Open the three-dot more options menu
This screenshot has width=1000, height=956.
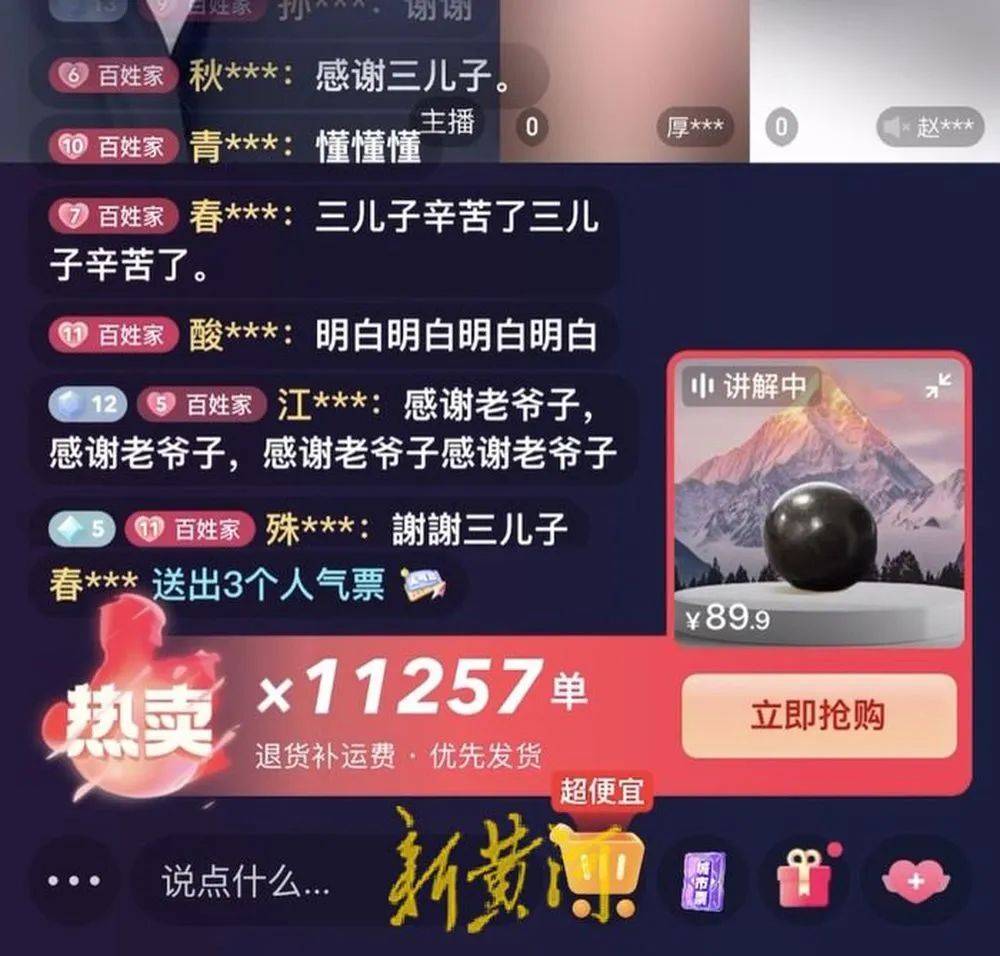pyautogui.click(x=74, y=881)
